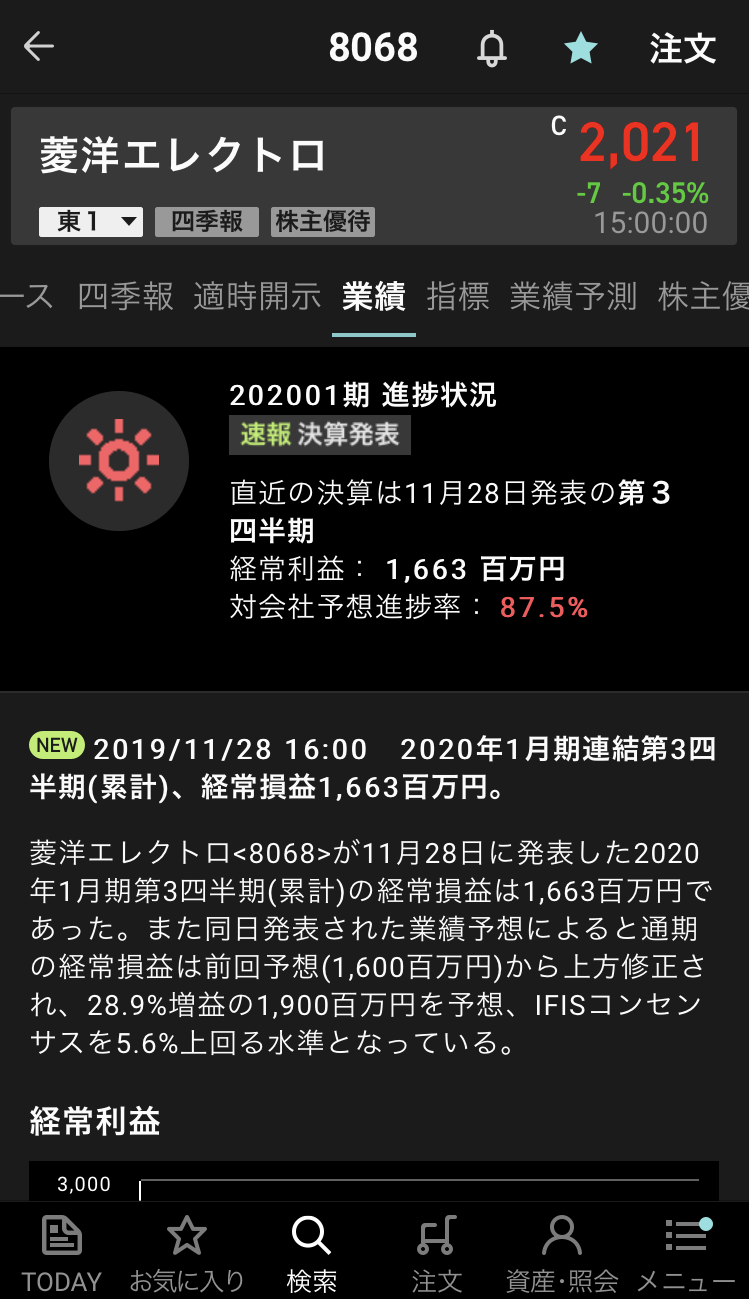
Task: Open the 東1 market dropdown
Action: (90, 221)
